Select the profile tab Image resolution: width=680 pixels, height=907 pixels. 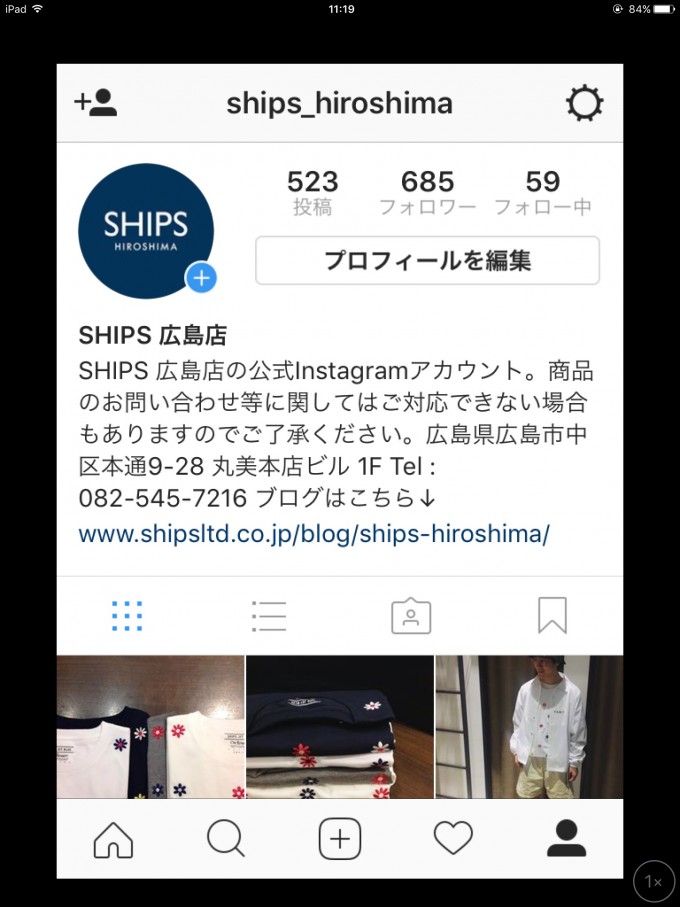[566, 839]
